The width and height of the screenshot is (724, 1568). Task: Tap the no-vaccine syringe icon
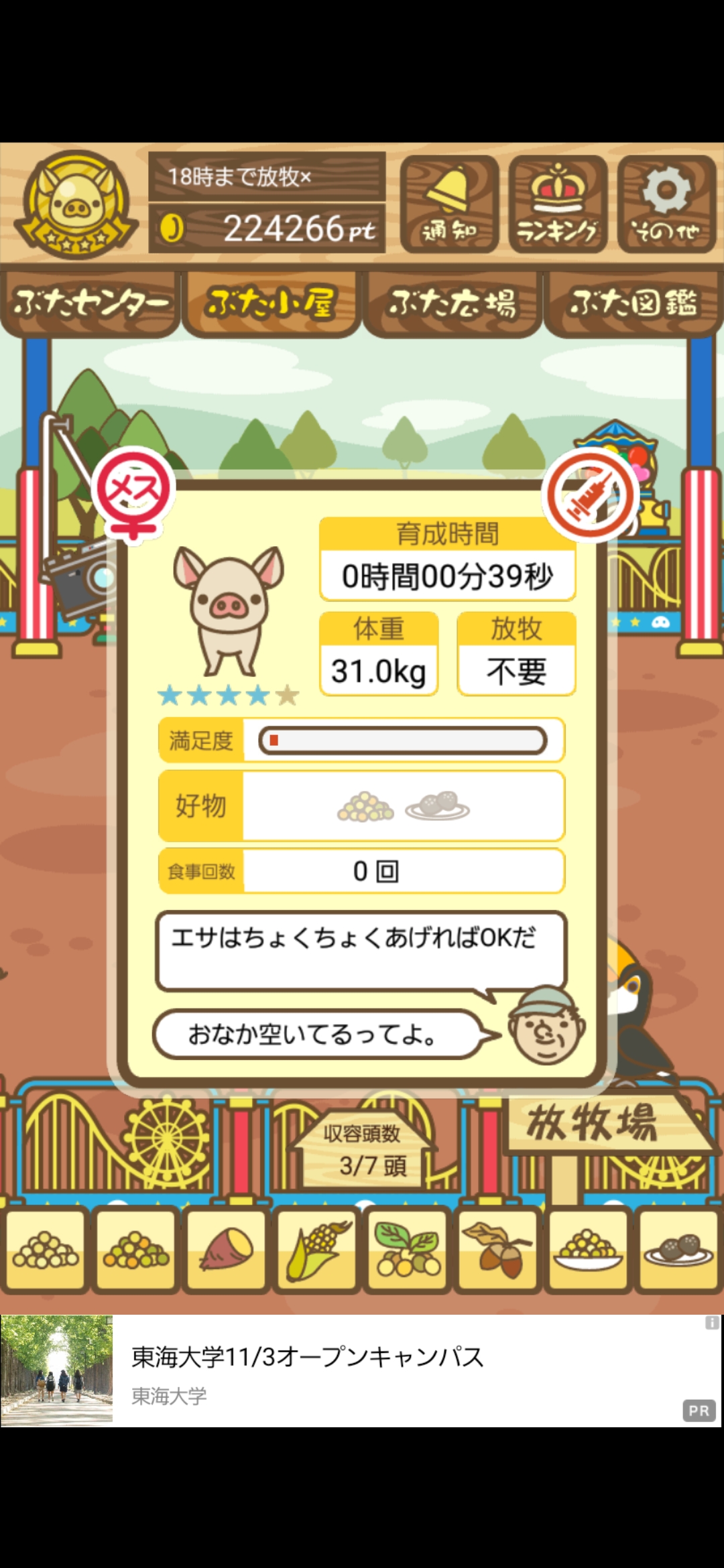tap(590, 495)
